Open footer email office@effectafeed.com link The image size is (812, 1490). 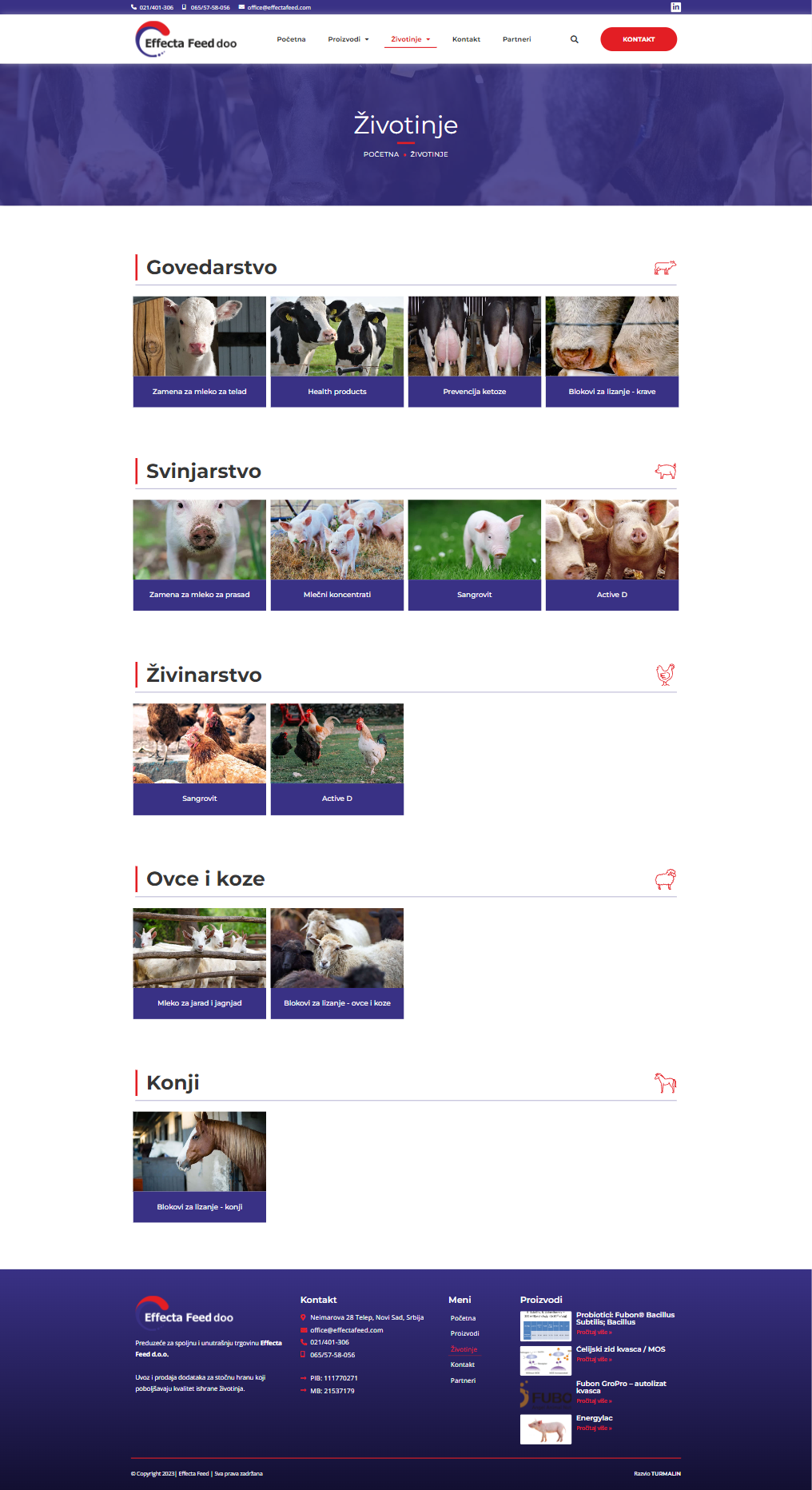[x=346, y=1330]
